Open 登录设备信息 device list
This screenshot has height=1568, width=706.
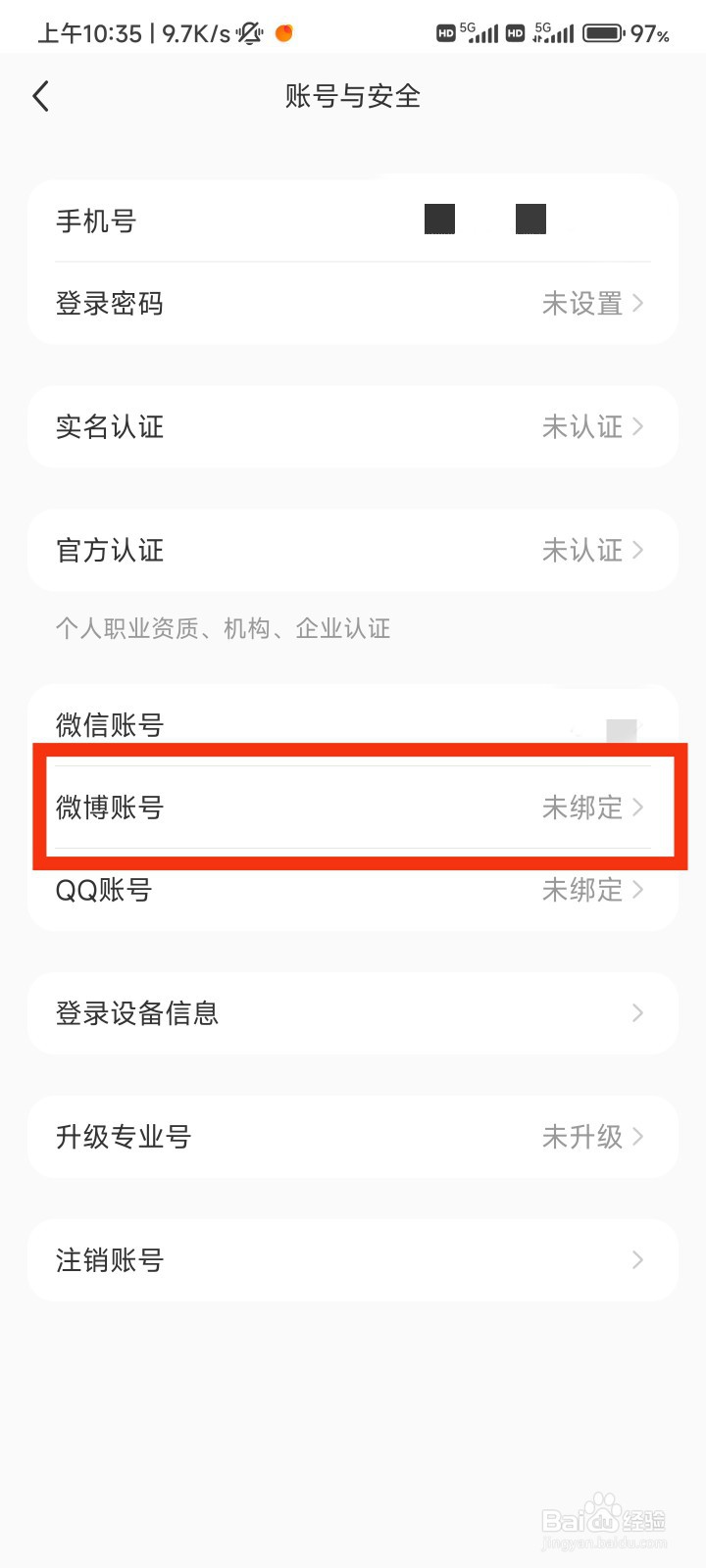(x=353, y=1013)
